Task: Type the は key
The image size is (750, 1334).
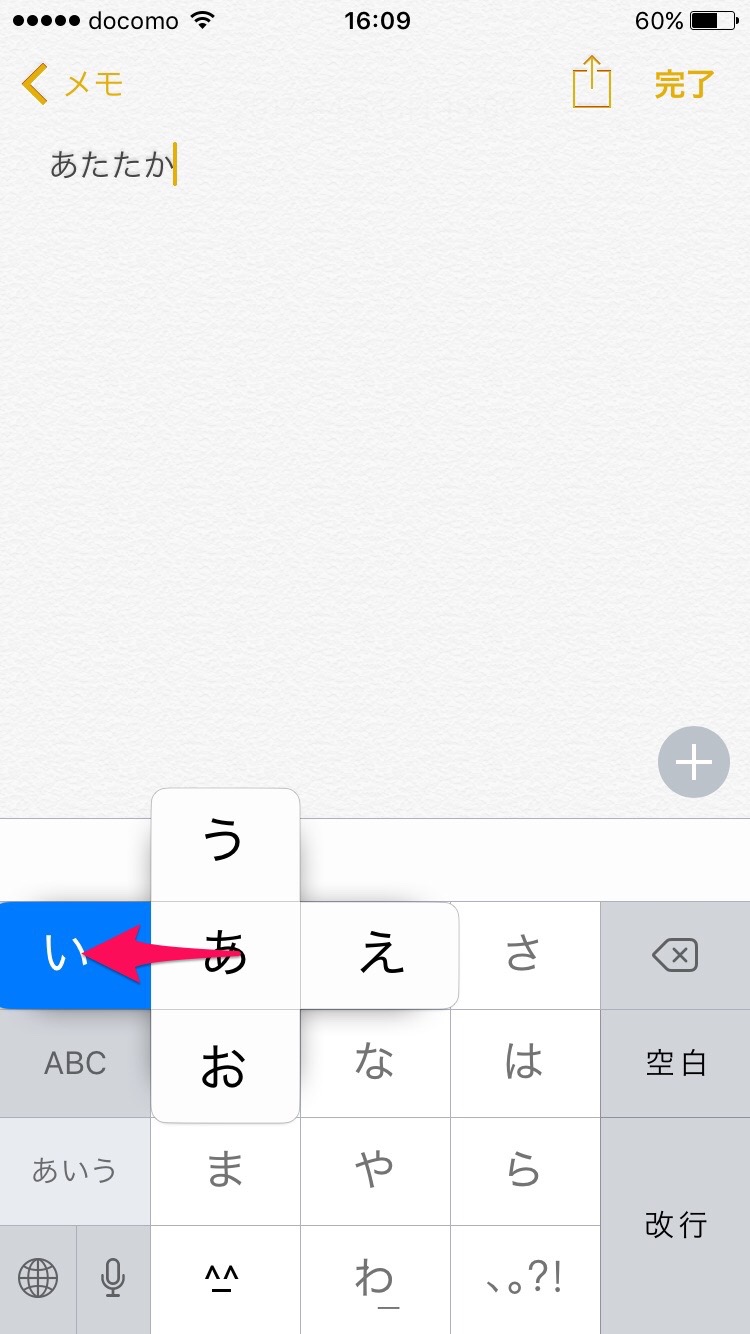Action: coord(525,1063)
